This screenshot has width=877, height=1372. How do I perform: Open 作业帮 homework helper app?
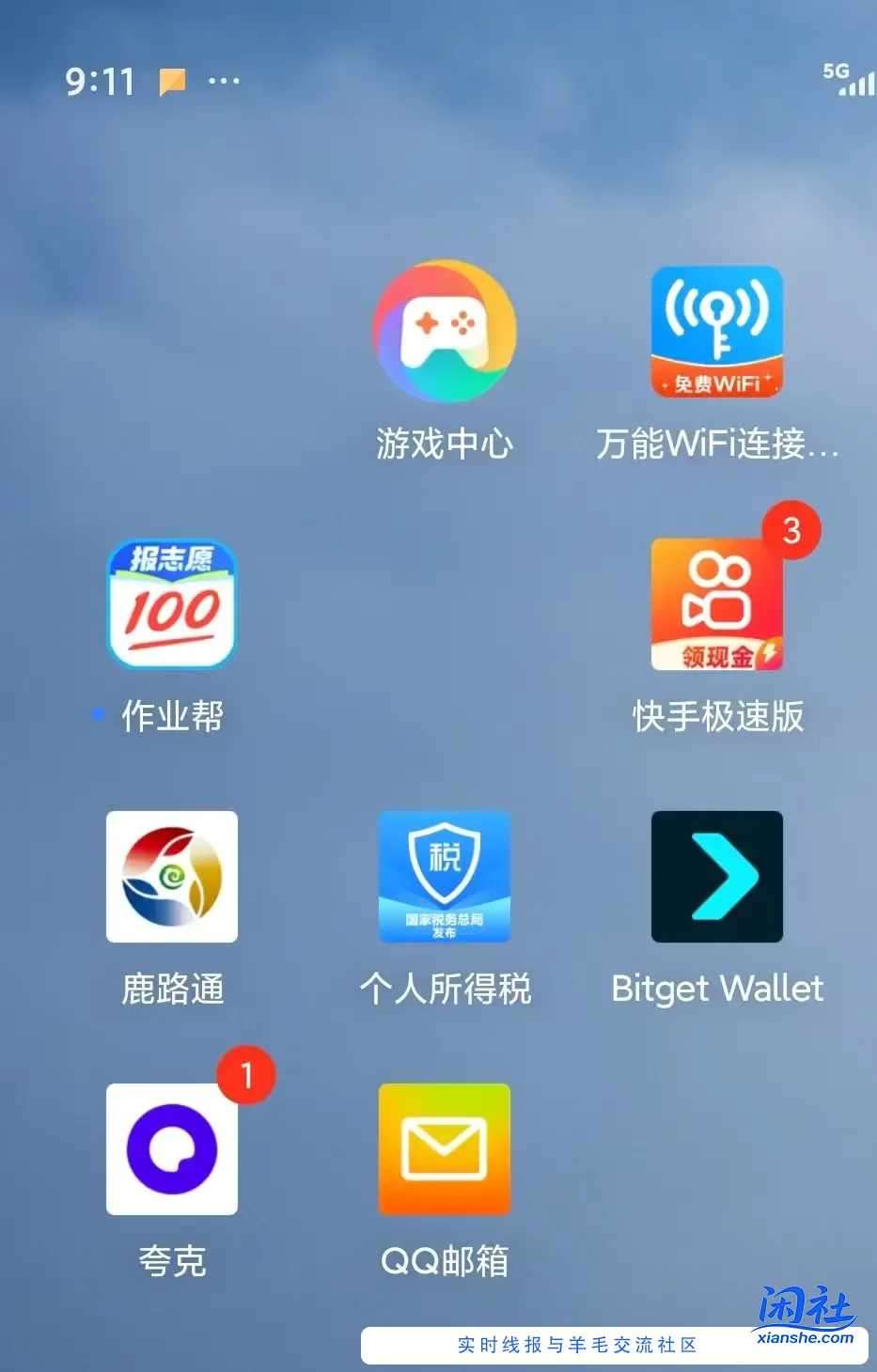[x=171, y=604]
